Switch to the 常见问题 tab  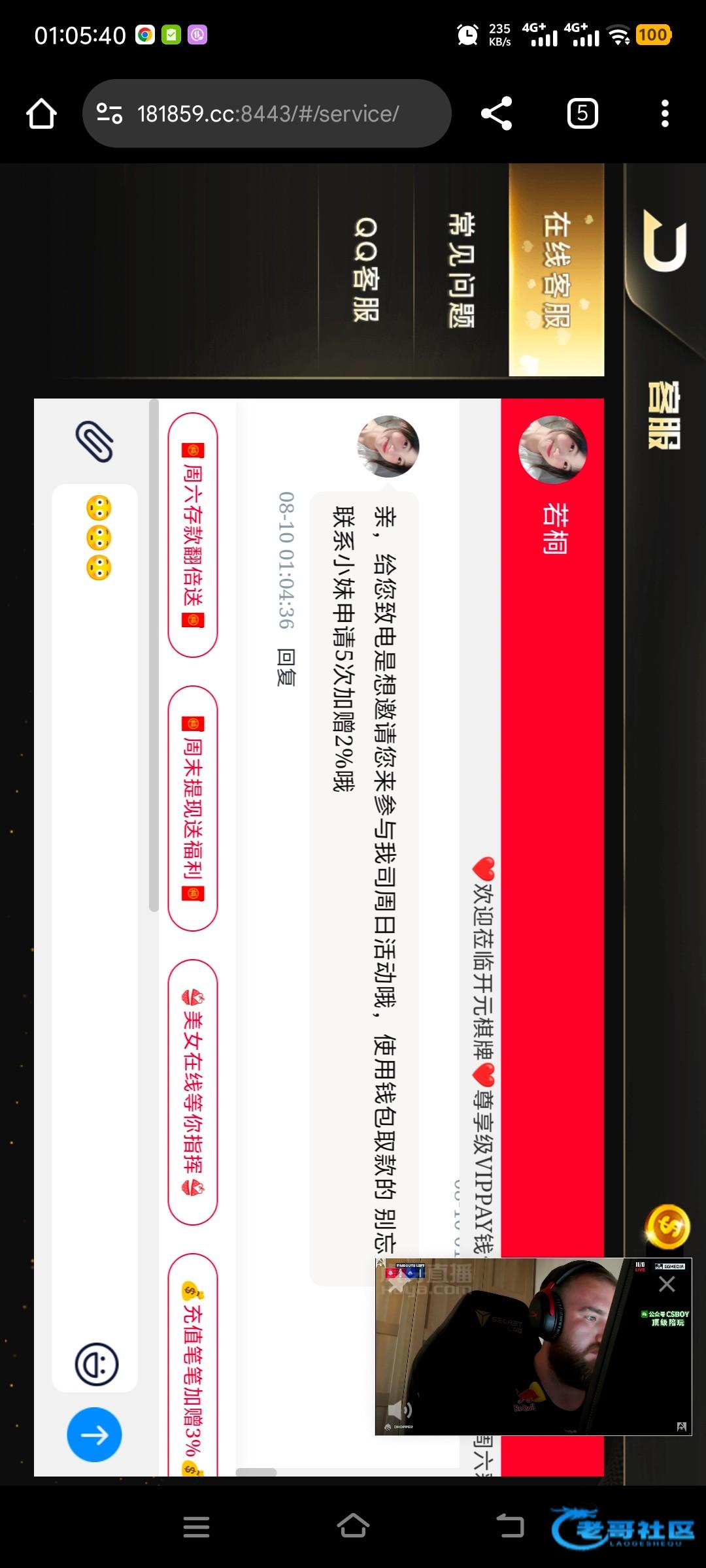(x=461, y=269)
